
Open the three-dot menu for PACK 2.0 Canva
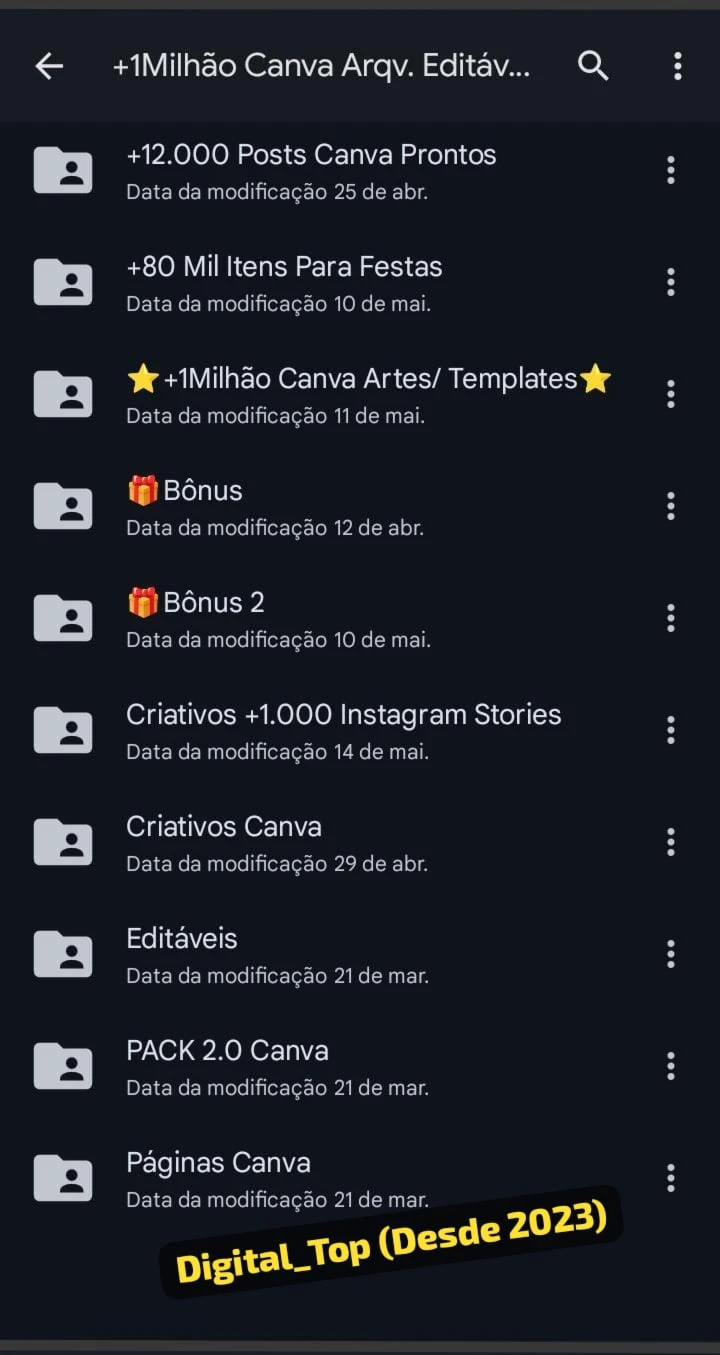pyautogui.click(x=671, y=1066)
